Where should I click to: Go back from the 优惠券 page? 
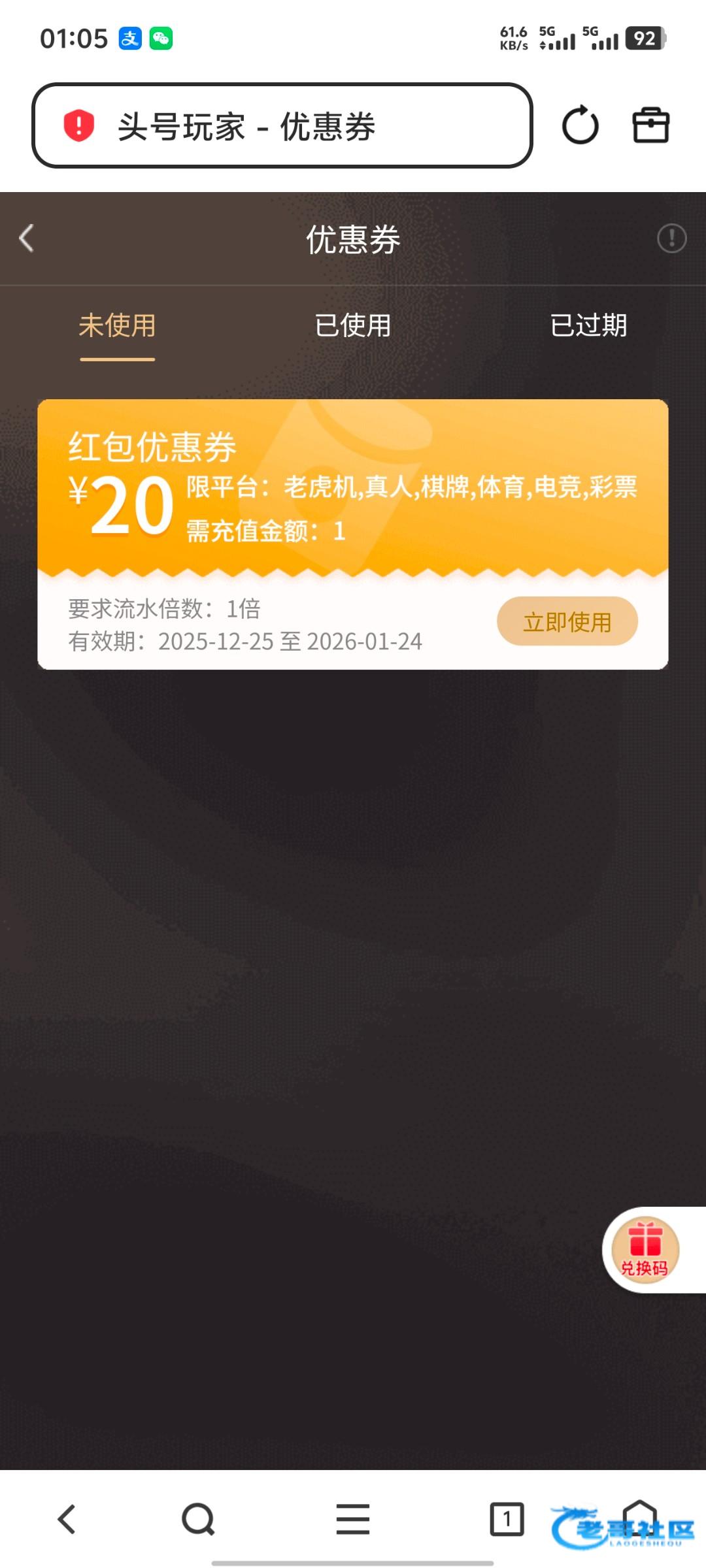point(27,238)
